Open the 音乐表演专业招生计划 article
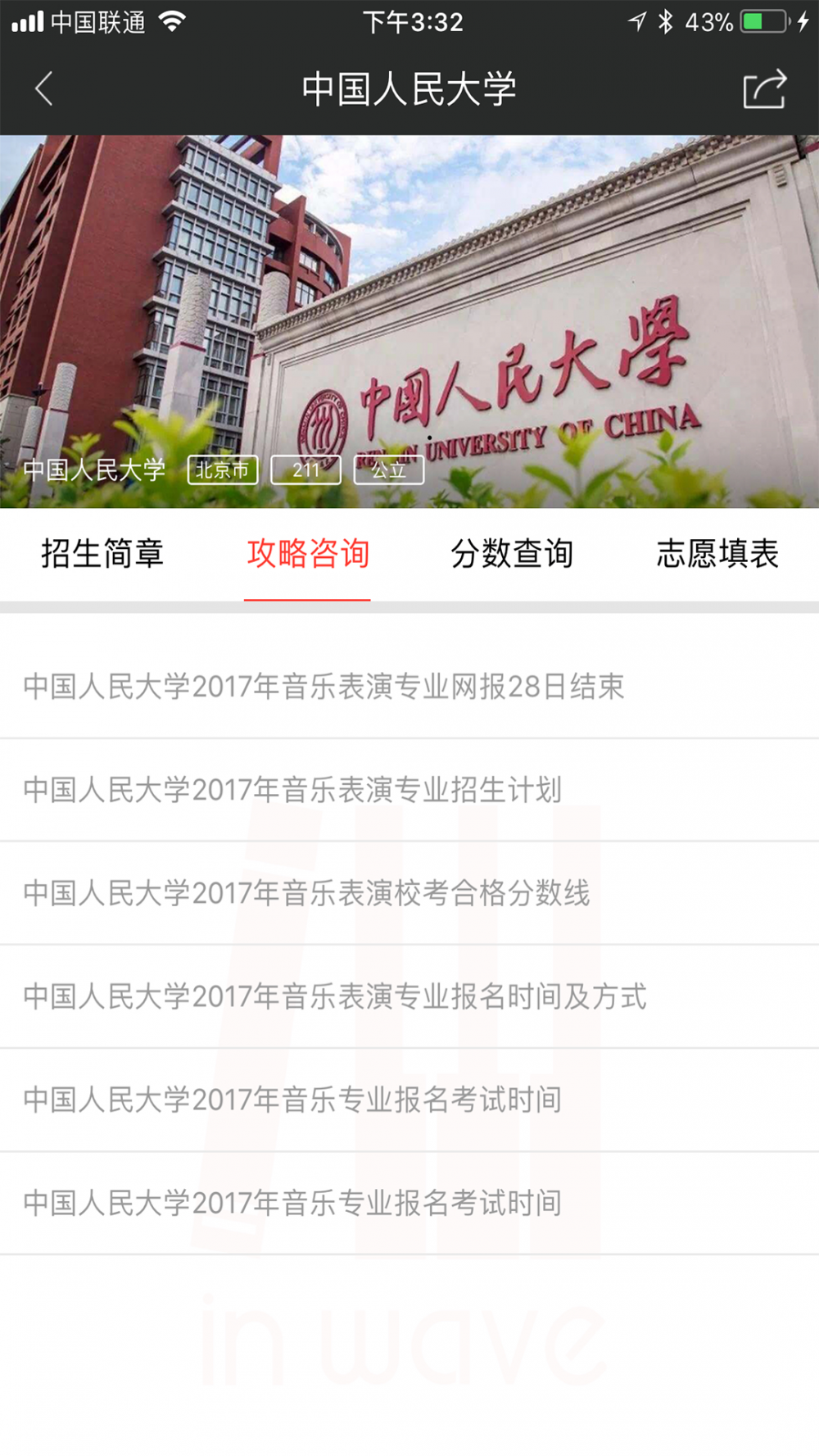The image size is (819, 1456). pos(292,790)
